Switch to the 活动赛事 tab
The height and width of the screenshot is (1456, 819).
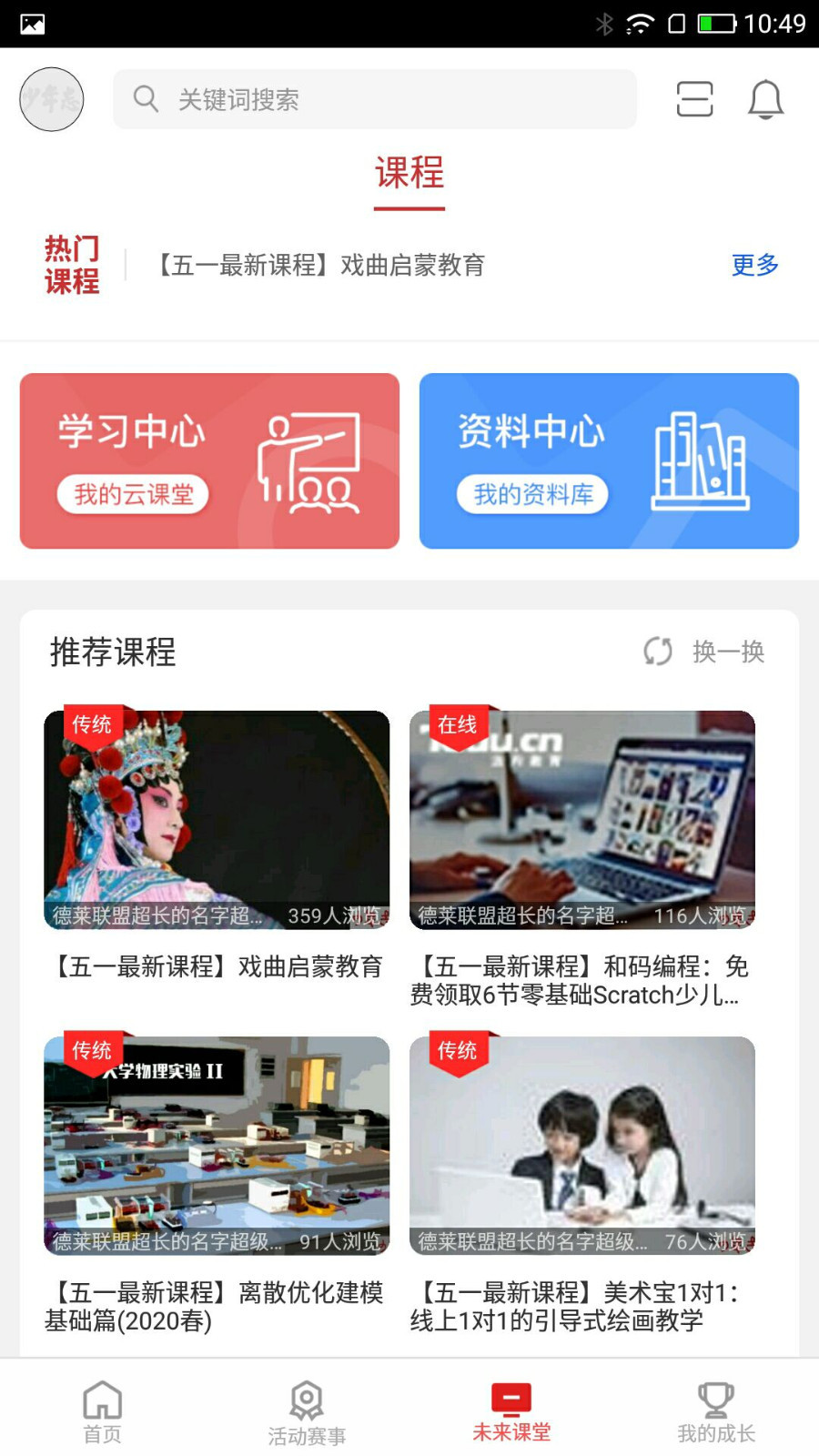[307, 1411]
